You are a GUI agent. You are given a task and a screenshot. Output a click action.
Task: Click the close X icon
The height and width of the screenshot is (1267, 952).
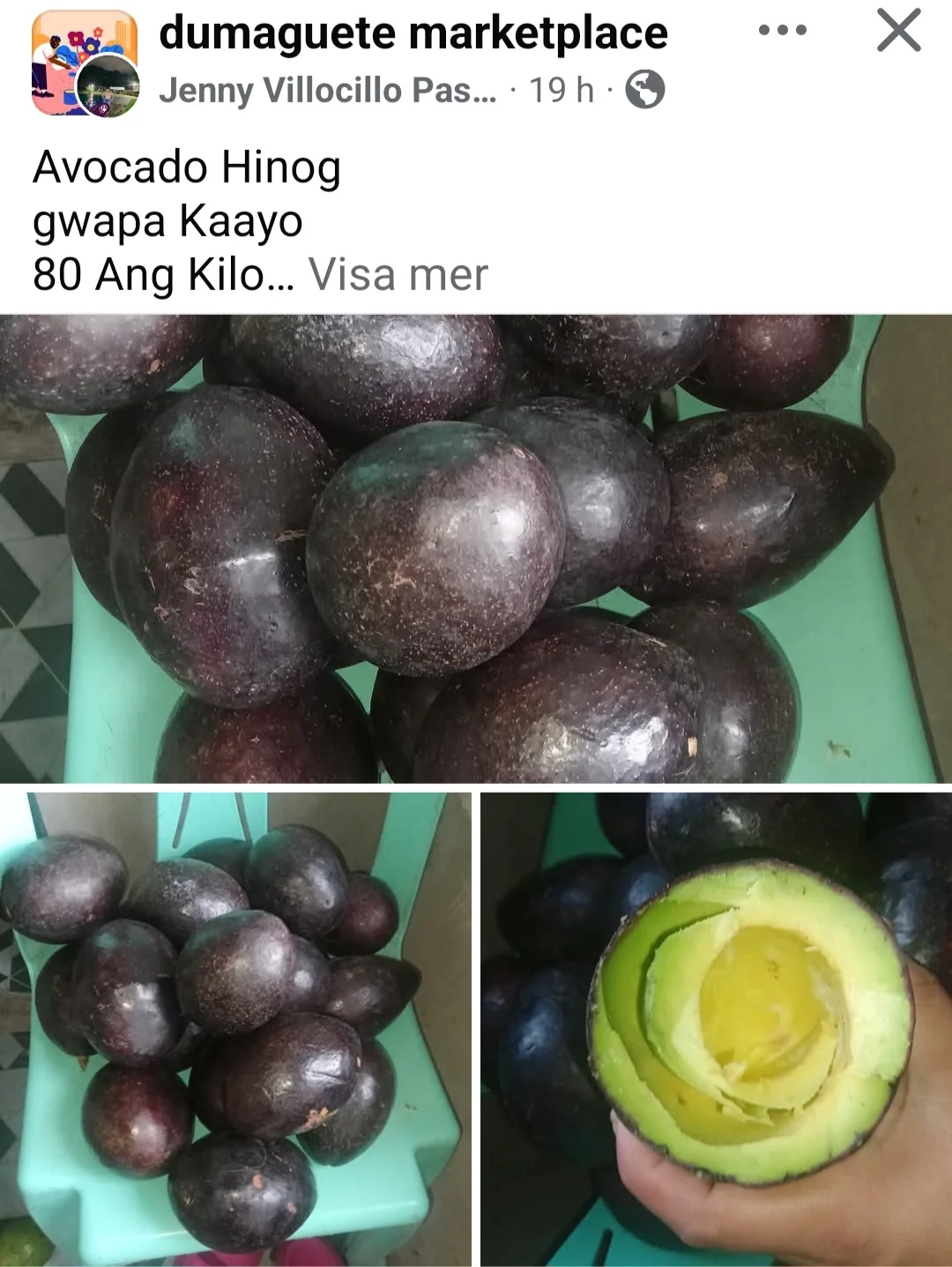(x=901, y=31)
